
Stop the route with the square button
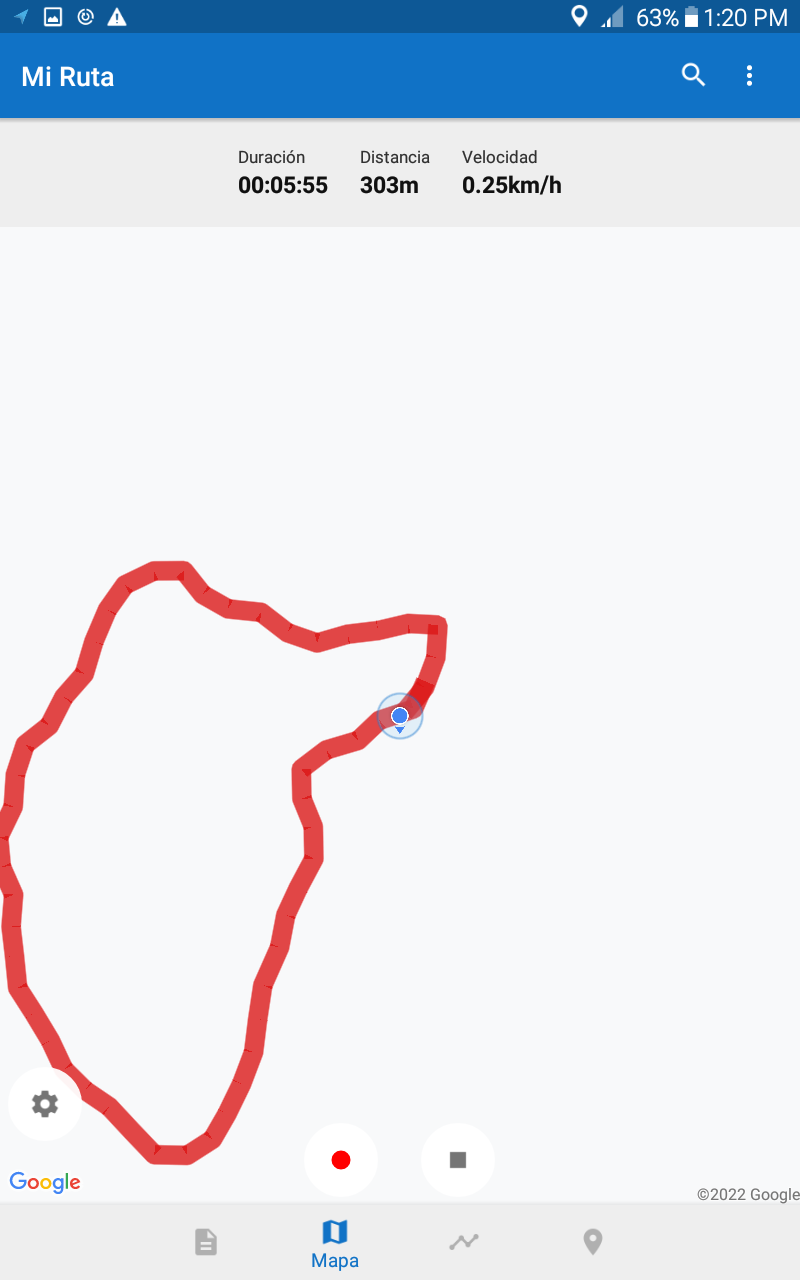(x=458, y=1160)
